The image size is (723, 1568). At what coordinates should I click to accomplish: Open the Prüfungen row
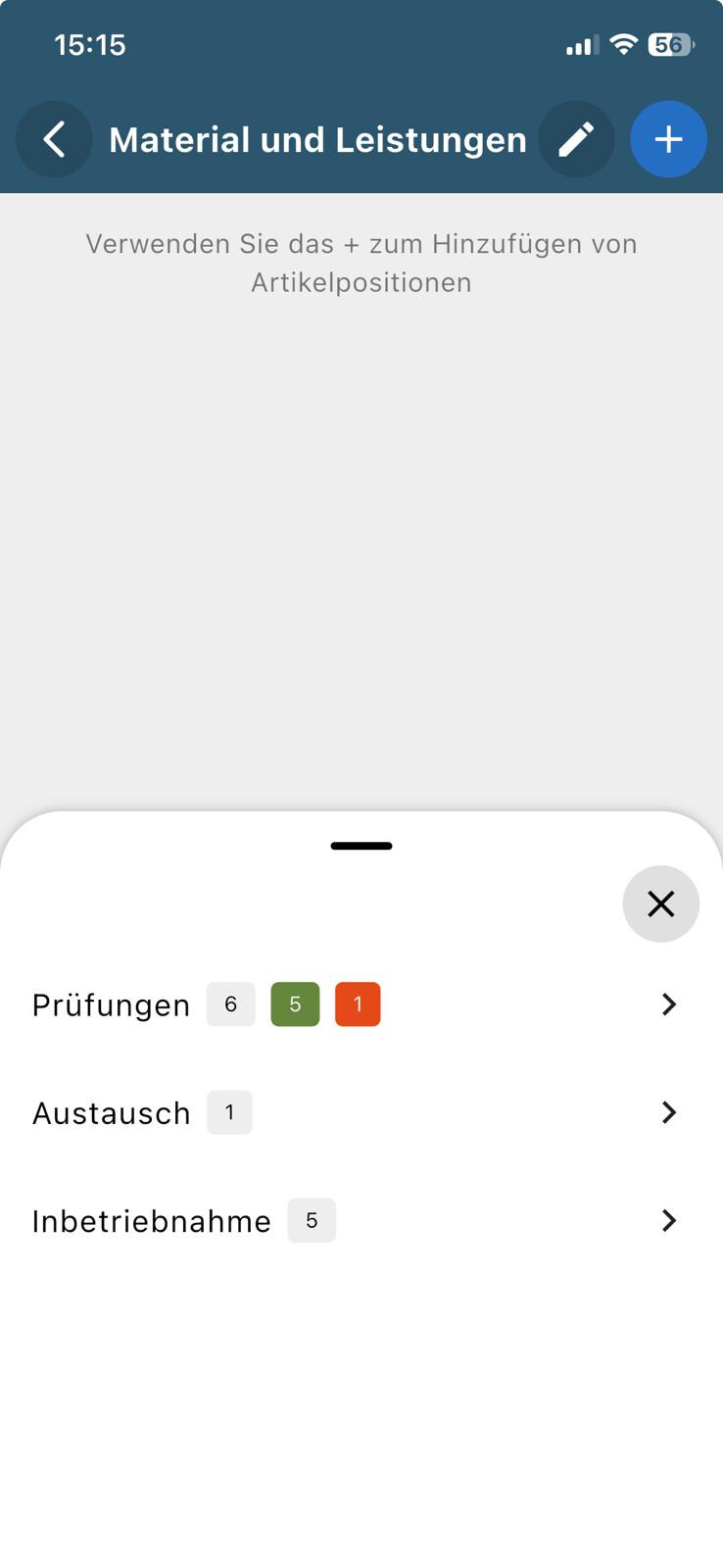point(361,1004)
